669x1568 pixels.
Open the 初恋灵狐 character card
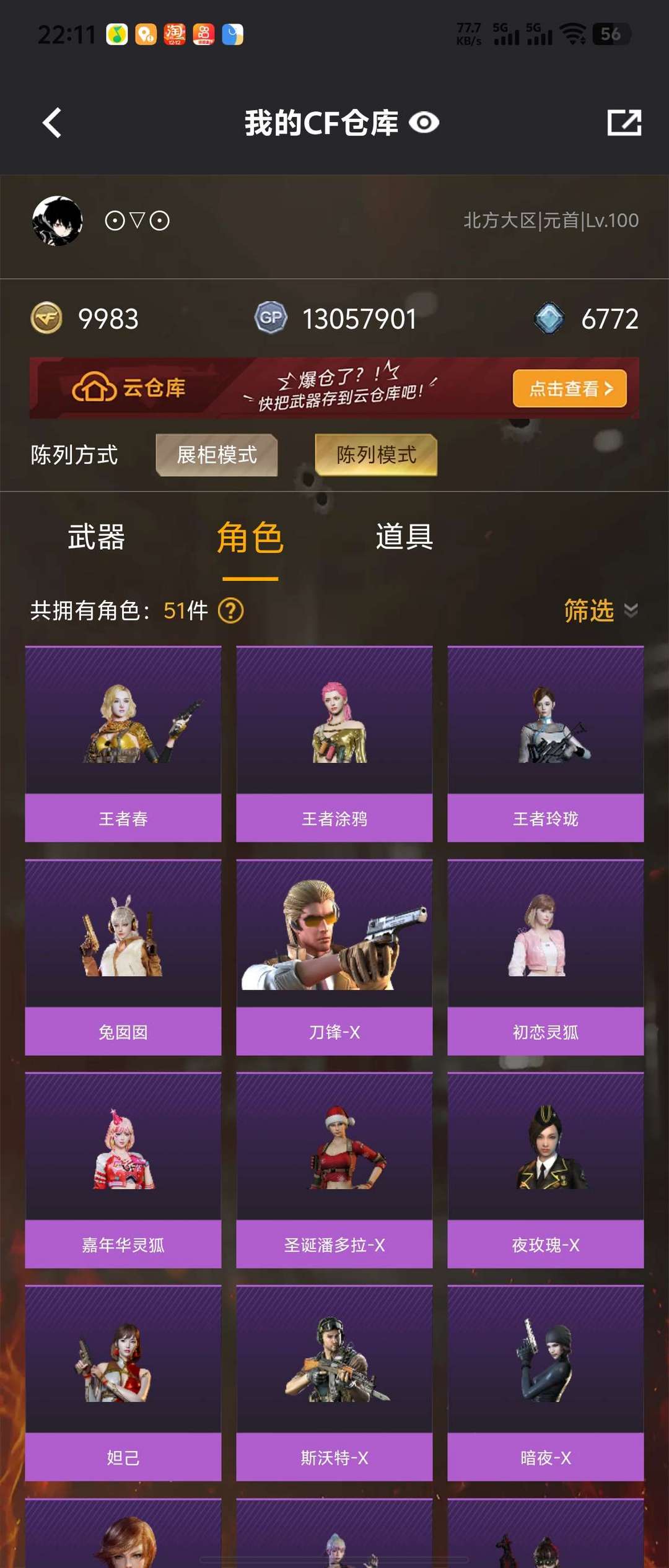(x=546, y=957)
